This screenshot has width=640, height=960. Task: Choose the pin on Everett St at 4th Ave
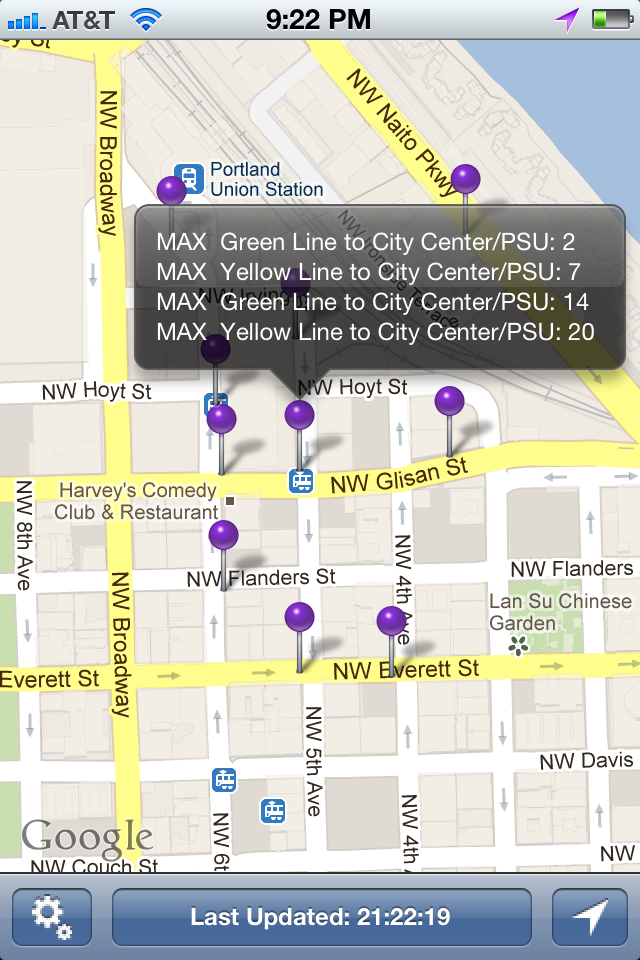tap(391, 621)
